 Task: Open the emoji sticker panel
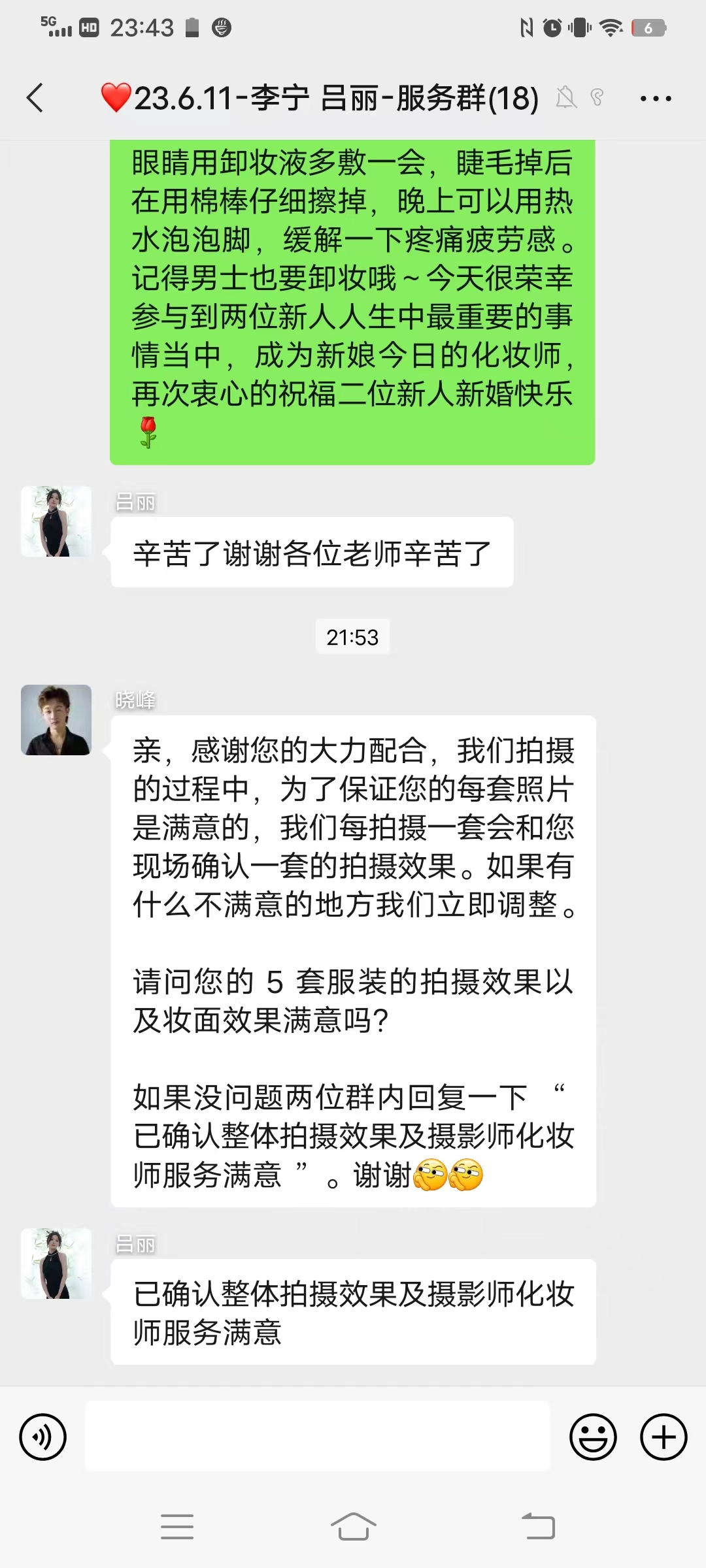pyautogui.click(x=593, y=1437)
